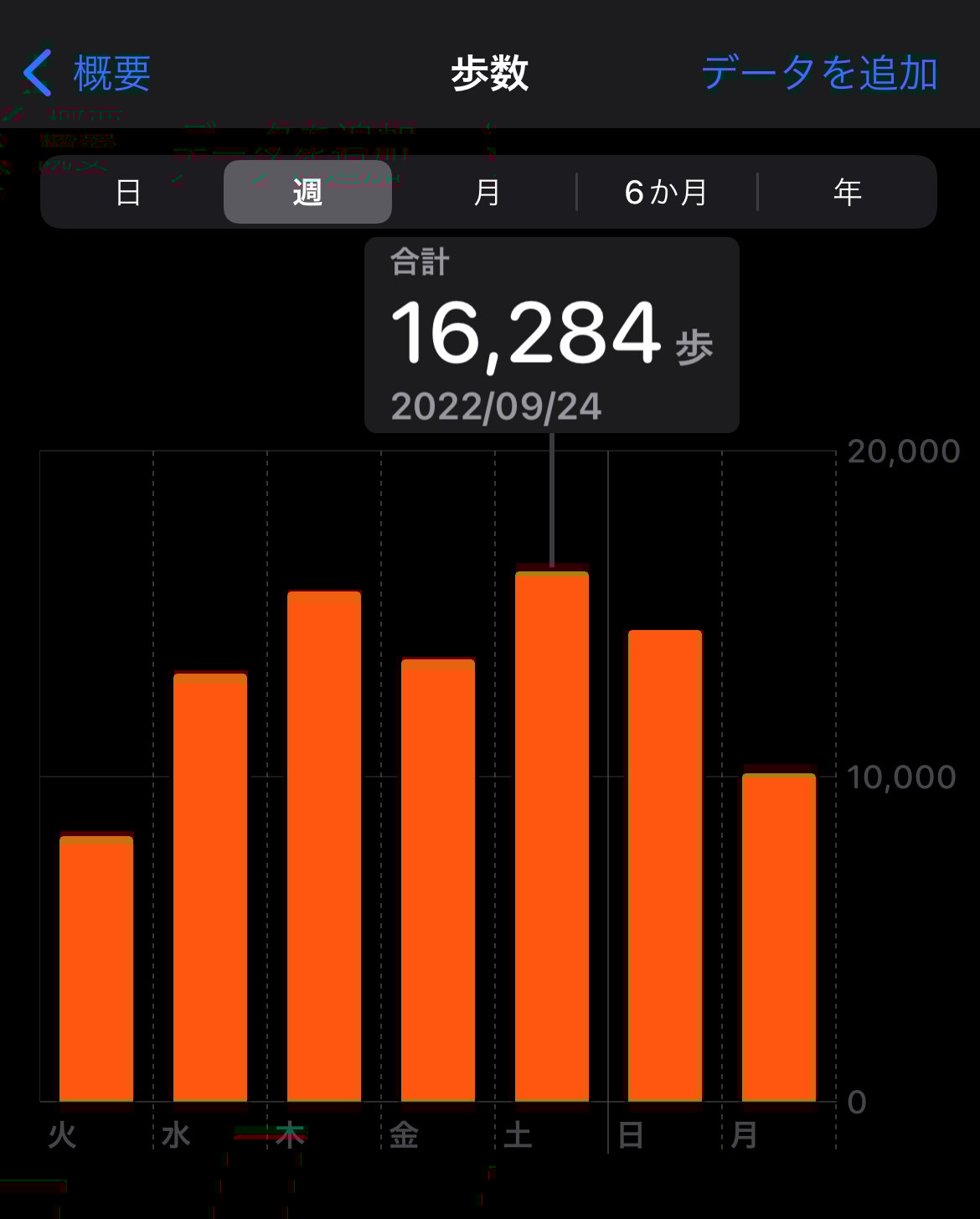
Task: Select the 月 (Monday) step bar
Action: point(779,937)
